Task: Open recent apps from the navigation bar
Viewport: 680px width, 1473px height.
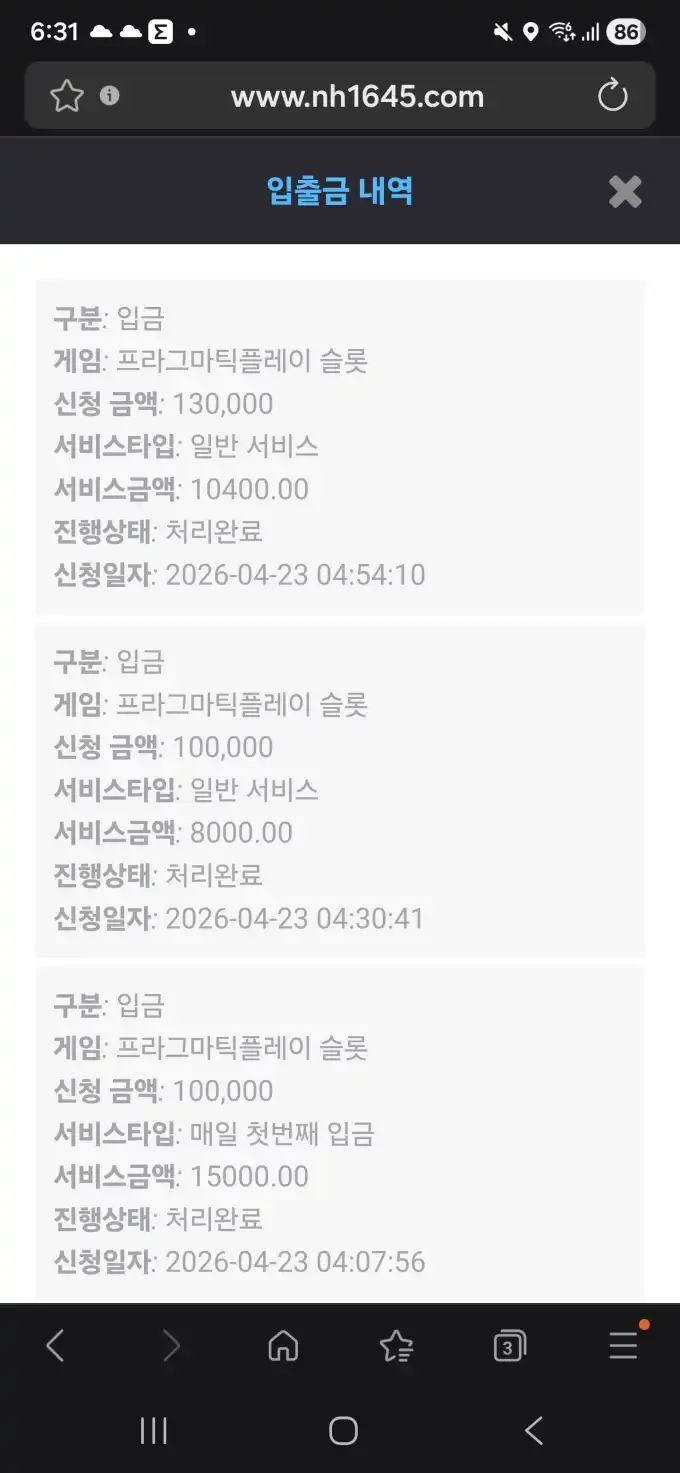Action: 153,1431
